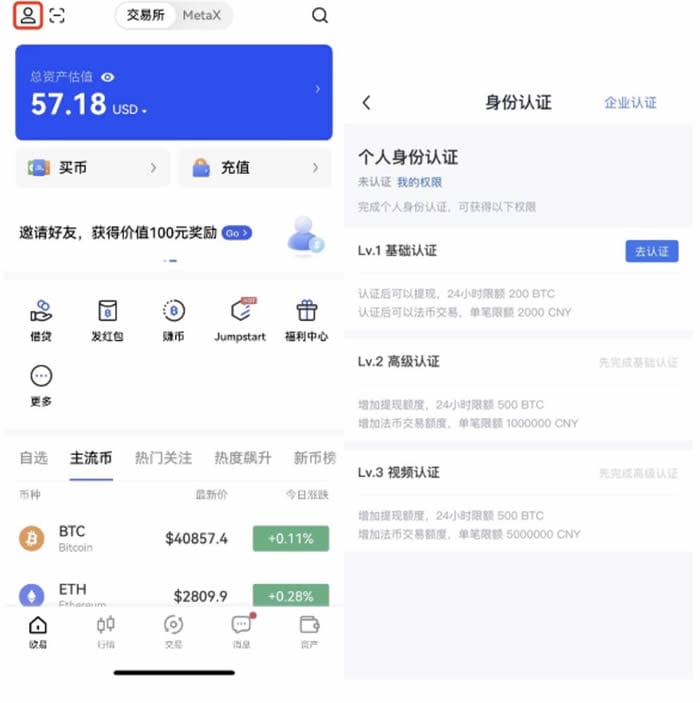Open the 企业认证 enterprise verification link

[630, 102]
